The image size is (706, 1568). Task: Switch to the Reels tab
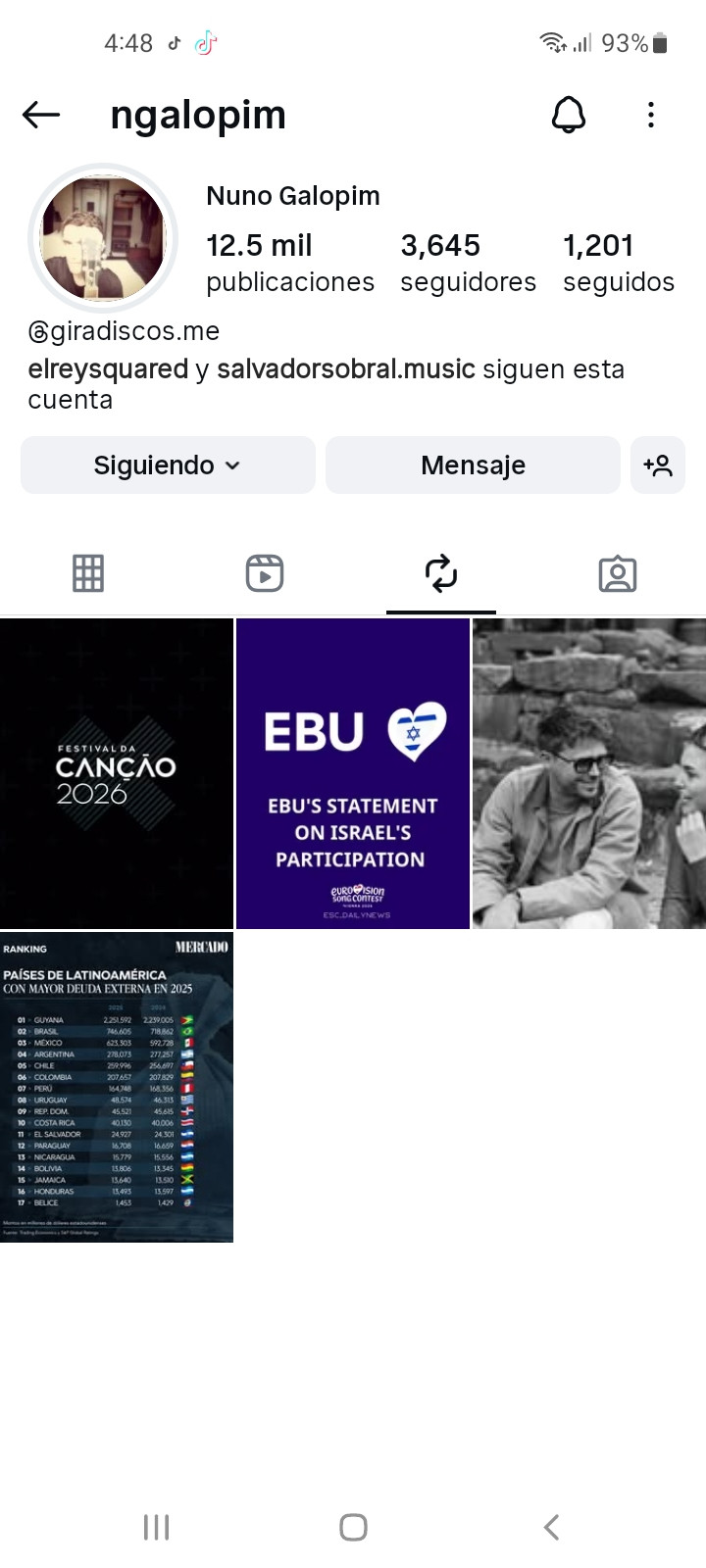pos(265,573)
